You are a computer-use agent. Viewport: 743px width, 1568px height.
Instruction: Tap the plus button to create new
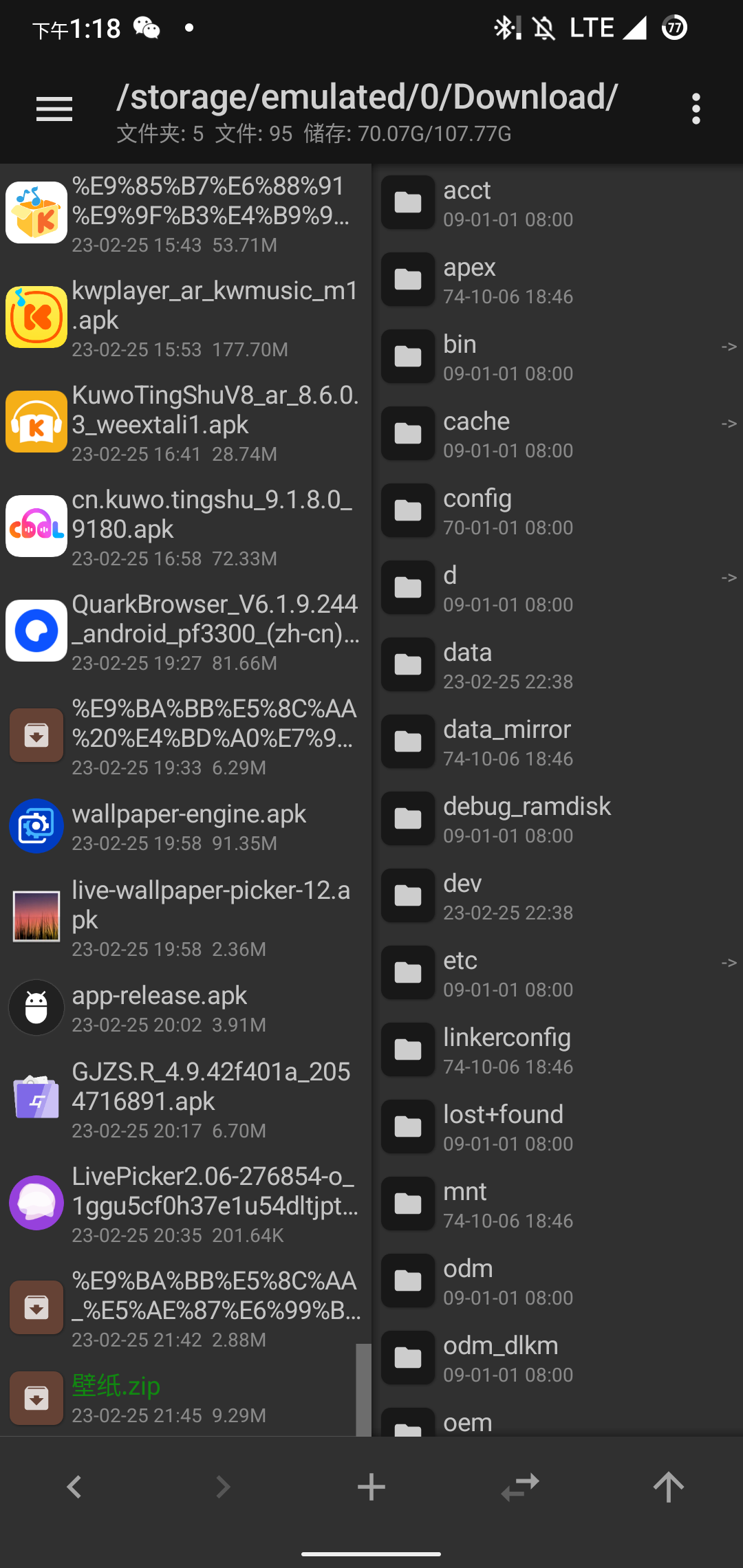pos(371,1487)
